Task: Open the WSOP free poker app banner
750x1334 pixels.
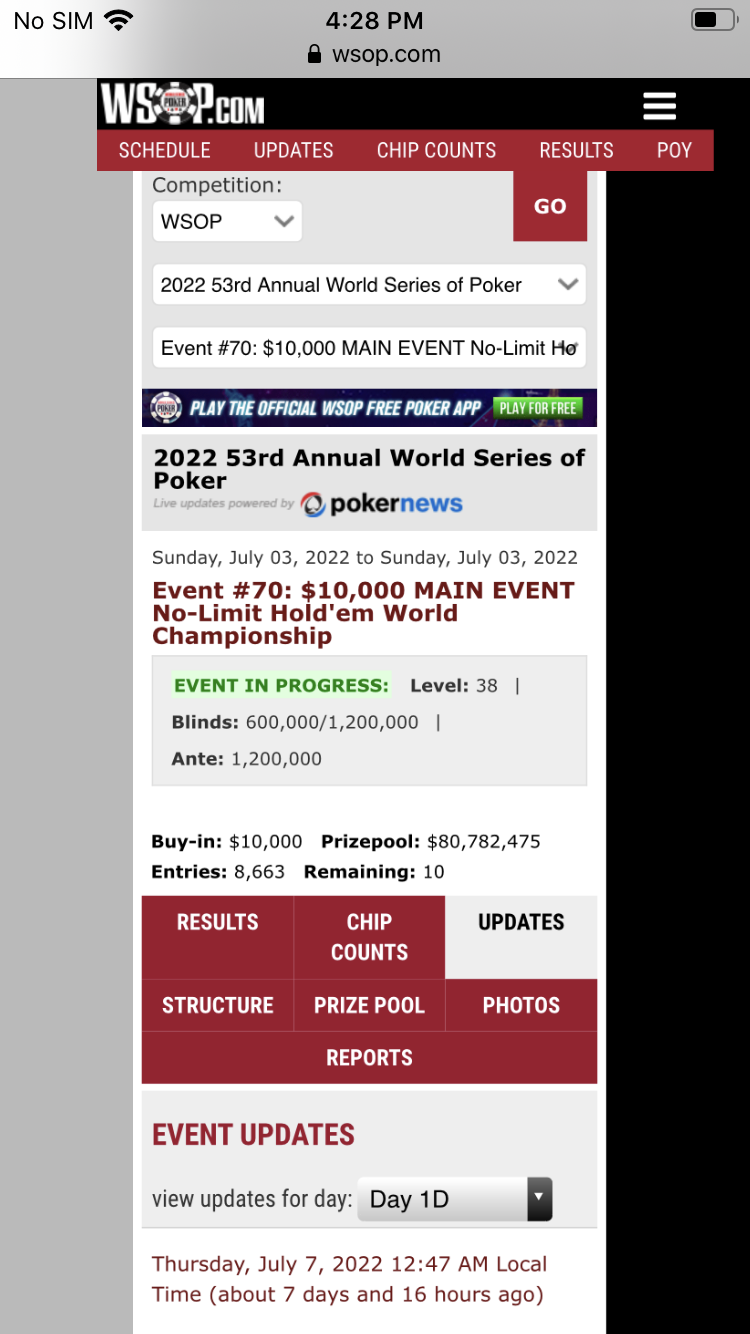Action: tap(369, 408)
